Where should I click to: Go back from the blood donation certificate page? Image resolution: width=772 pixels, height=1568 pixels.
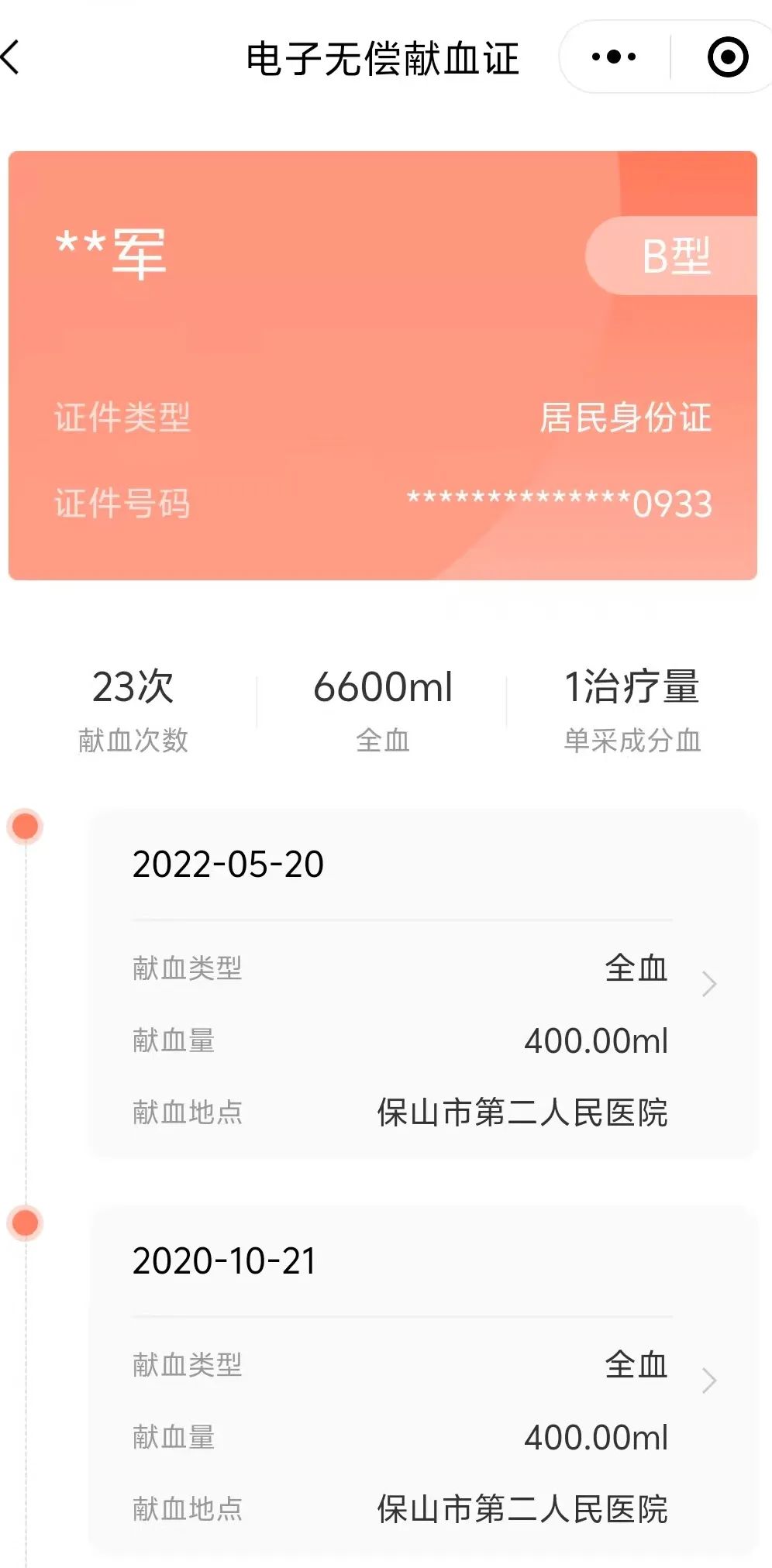pos(11,57)
